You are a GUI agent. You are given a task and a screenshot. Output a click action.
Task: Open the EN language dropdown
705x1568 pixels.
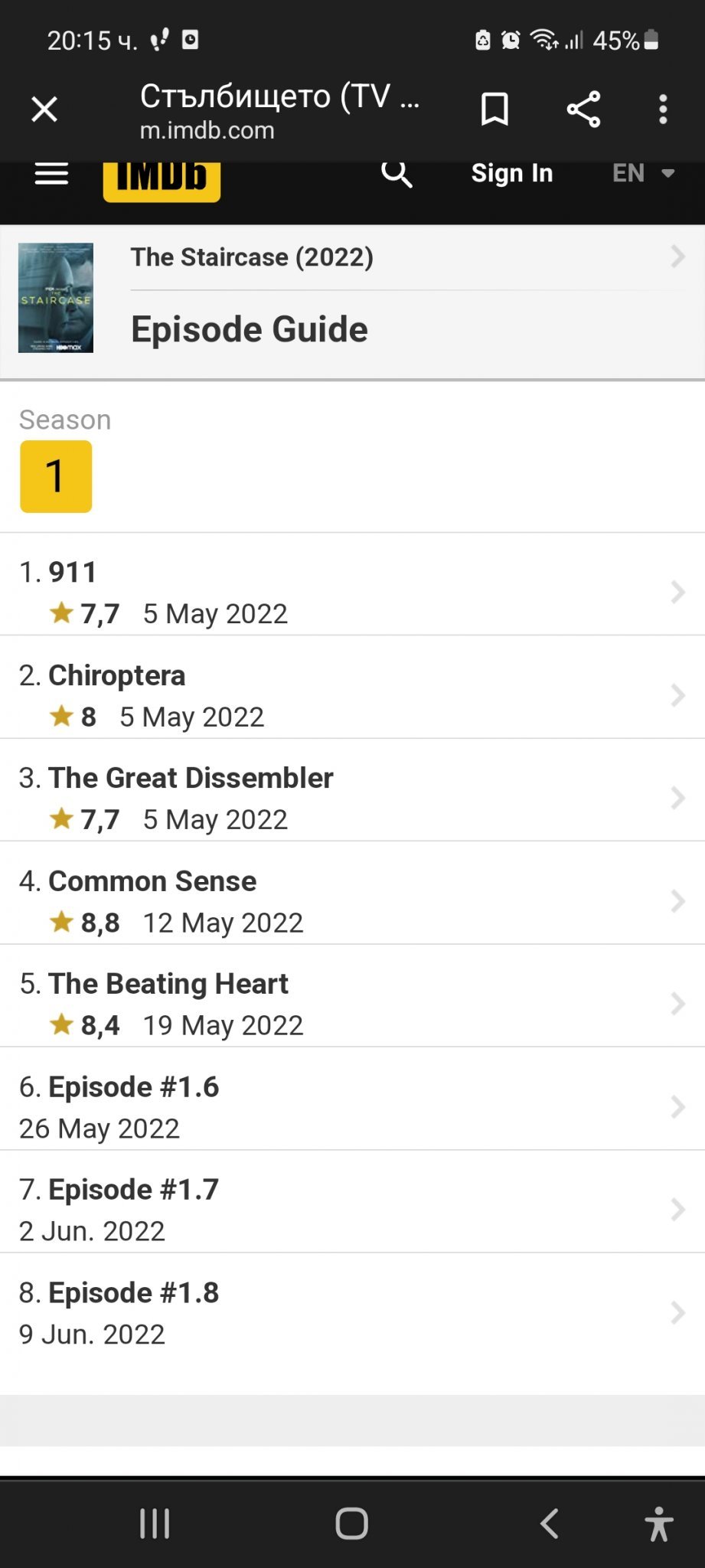tap(643, 174)
